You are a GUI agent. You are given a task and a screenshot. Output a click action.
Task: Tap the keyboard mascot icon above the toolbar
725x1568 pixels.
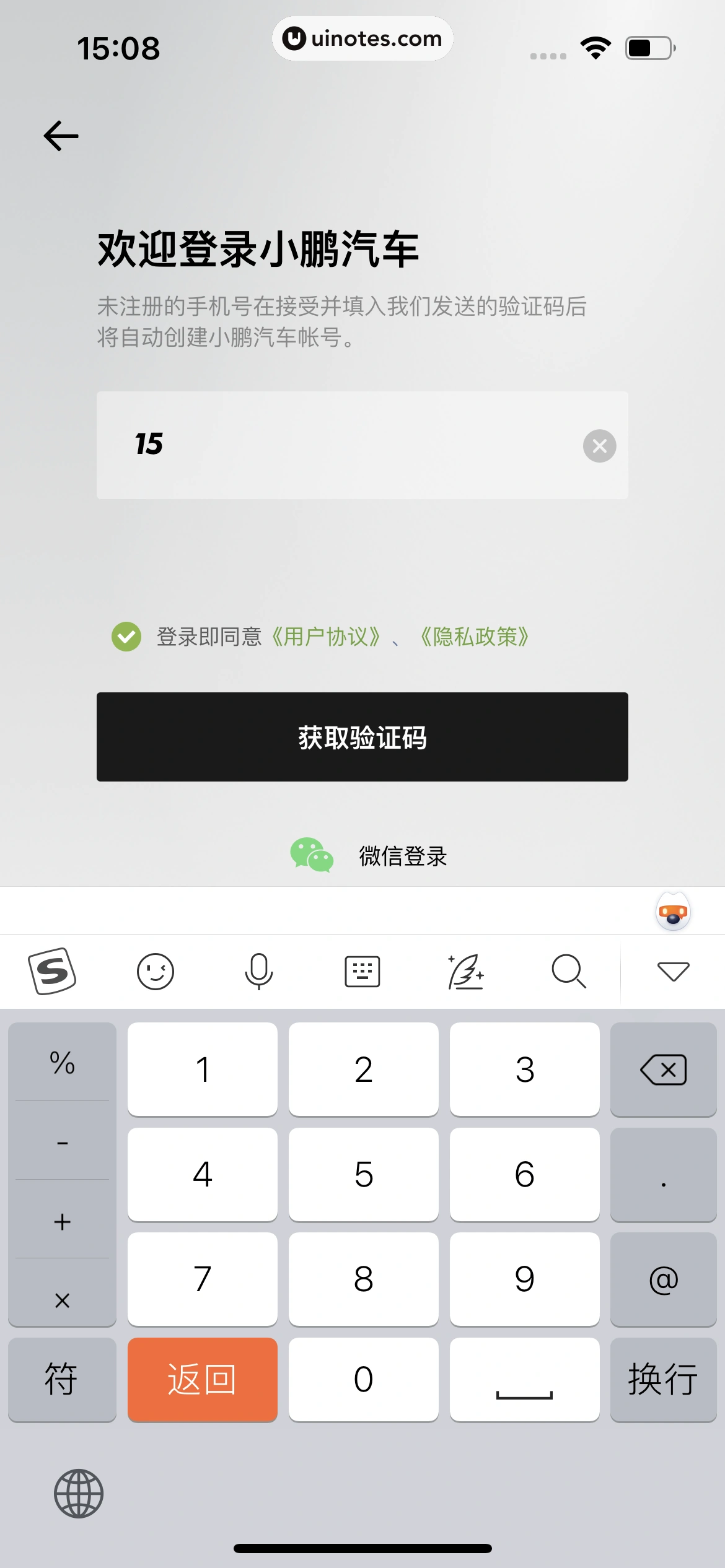pos(672,910)
